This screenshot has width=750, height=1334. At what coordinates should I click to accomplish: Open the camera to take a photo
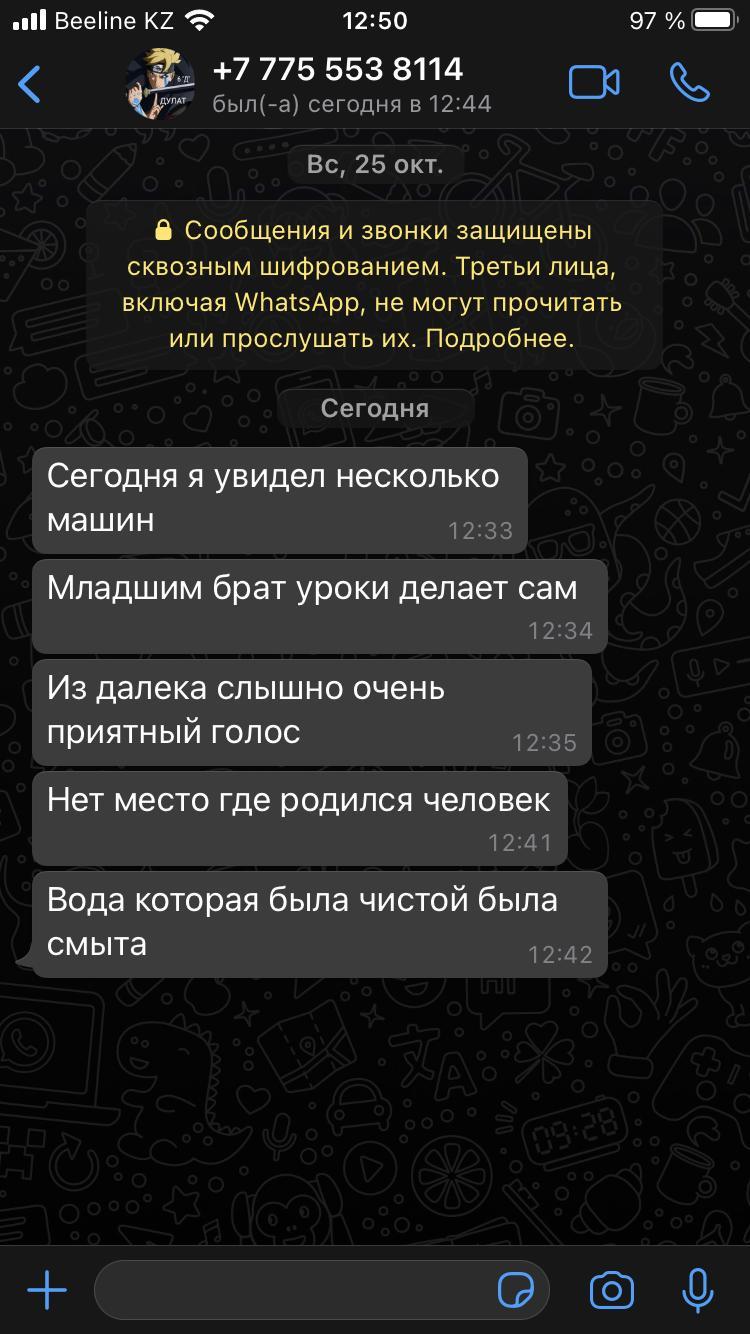point(611,1290)
